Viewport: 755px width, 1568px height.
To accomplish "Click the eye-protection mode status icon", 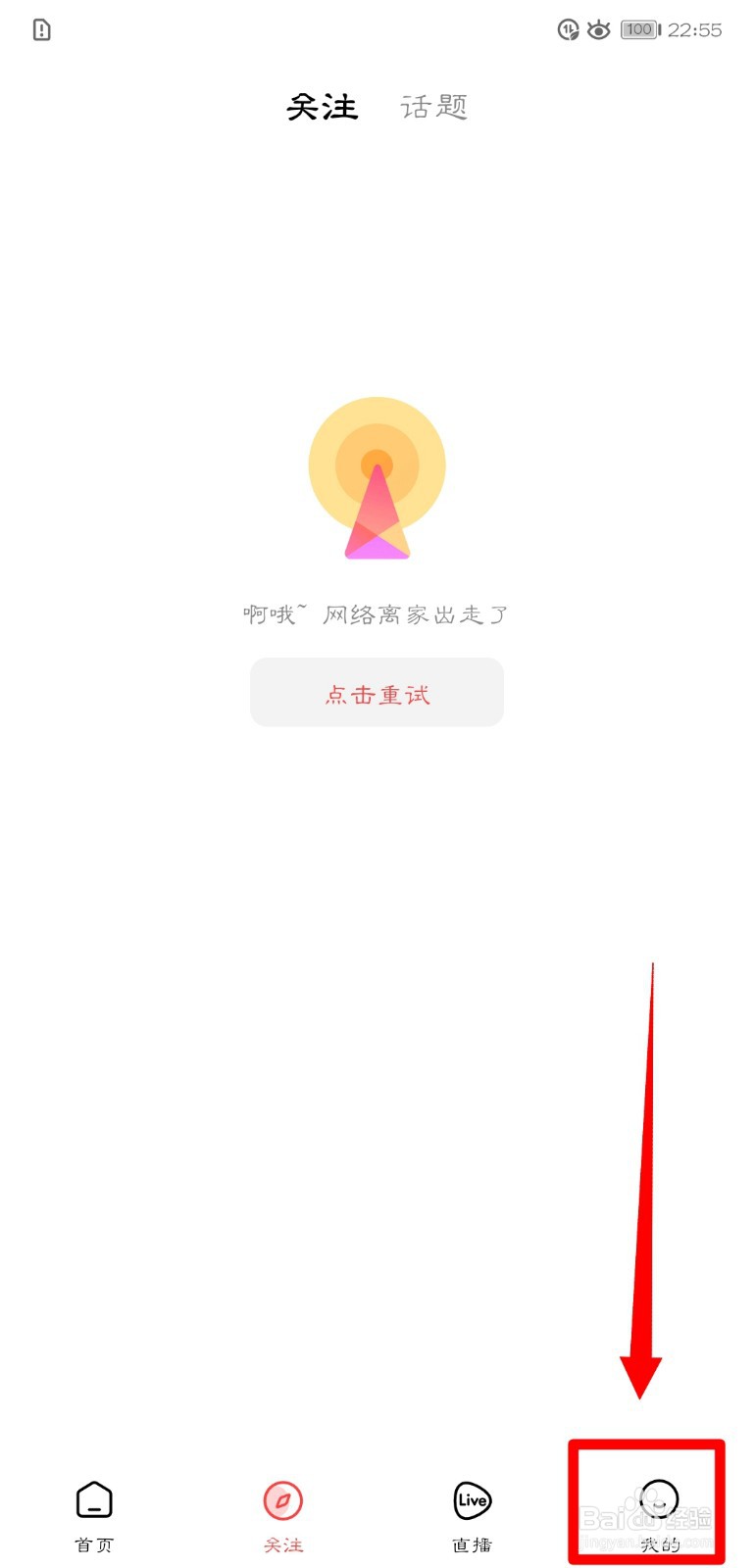I will point(598,29).
